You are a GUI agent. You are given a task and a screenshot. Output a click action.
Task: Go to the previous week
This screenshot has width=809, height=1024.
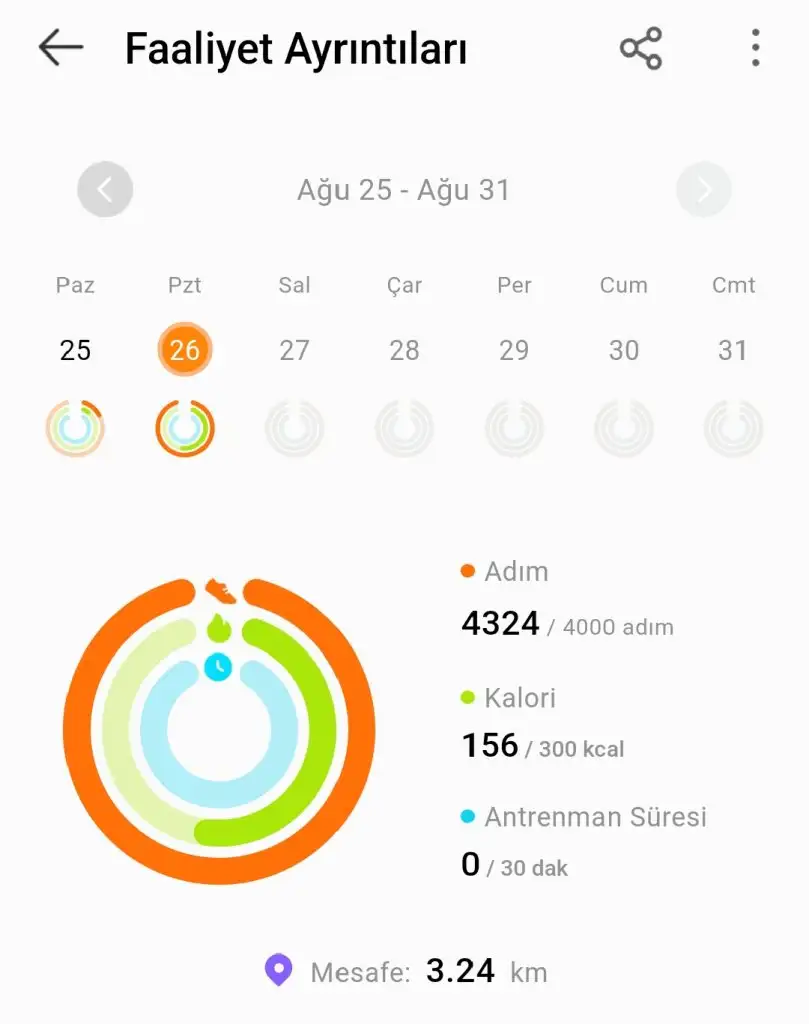tap(105, 189)
